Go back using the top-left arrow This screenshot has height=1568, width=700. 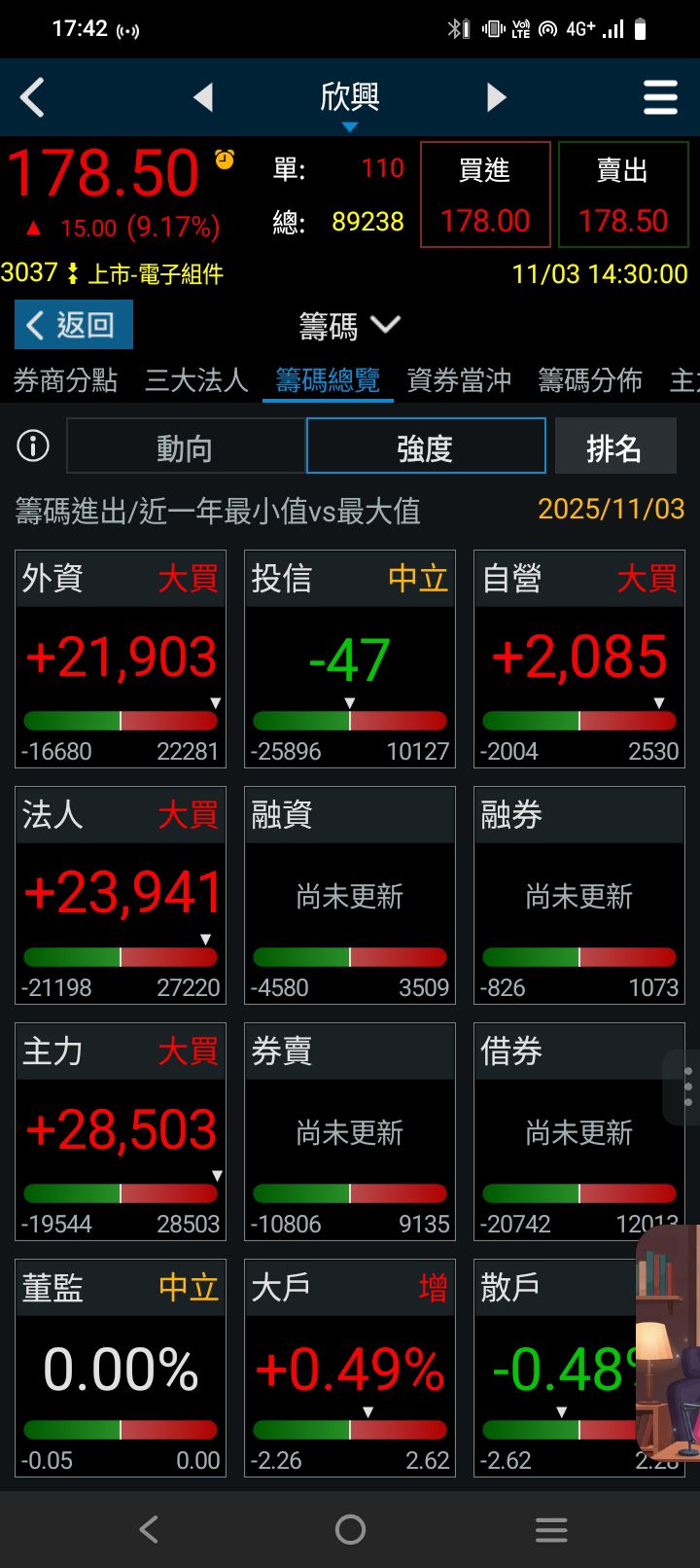33,97
